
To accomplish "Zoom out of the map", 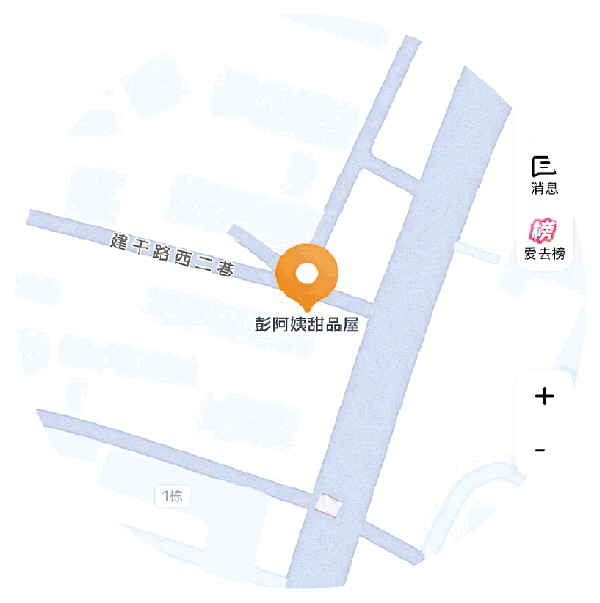I will coord(541,450).
